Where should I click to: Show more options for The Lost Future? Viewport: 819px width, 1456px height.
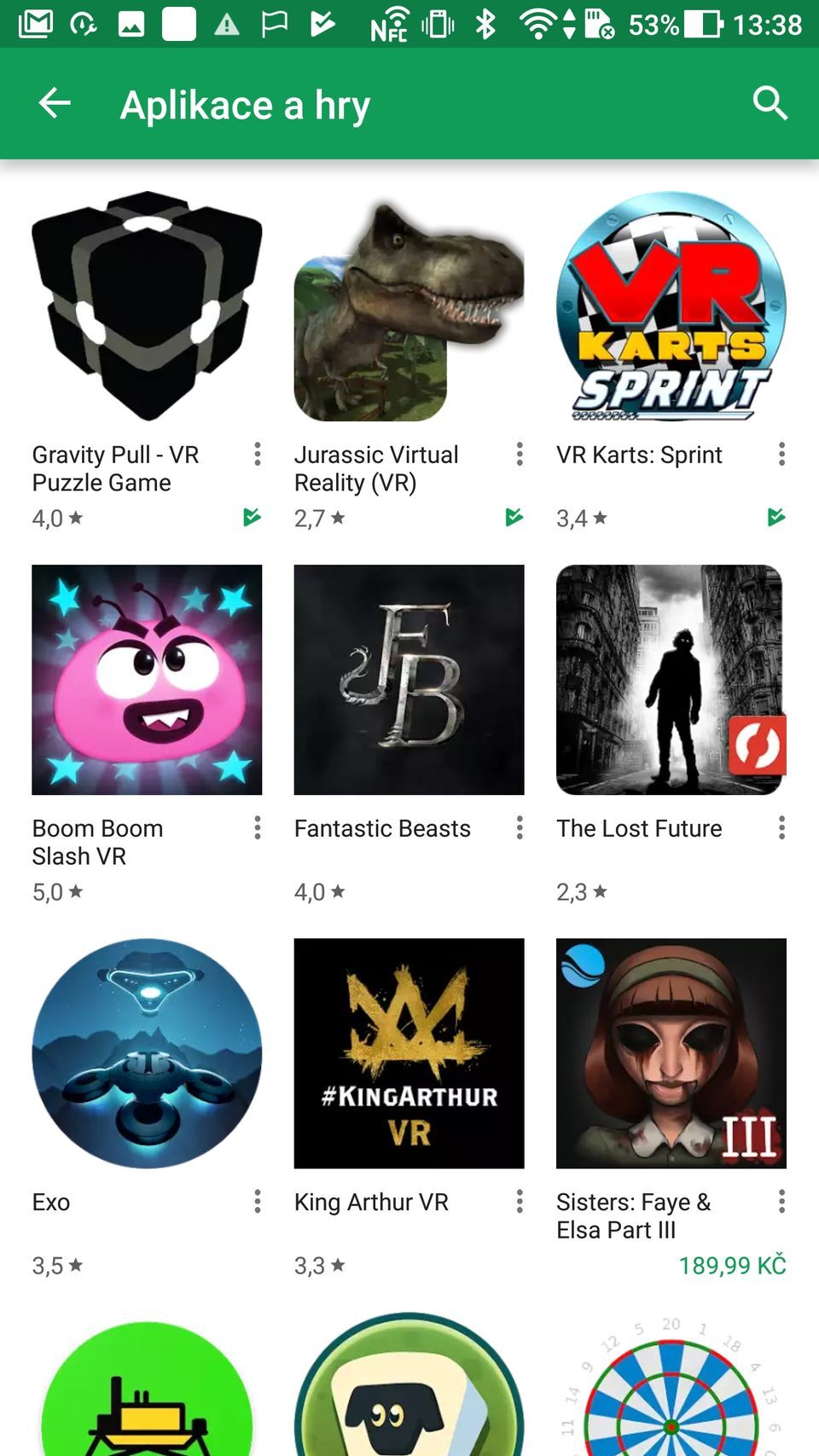pos(781,828)
